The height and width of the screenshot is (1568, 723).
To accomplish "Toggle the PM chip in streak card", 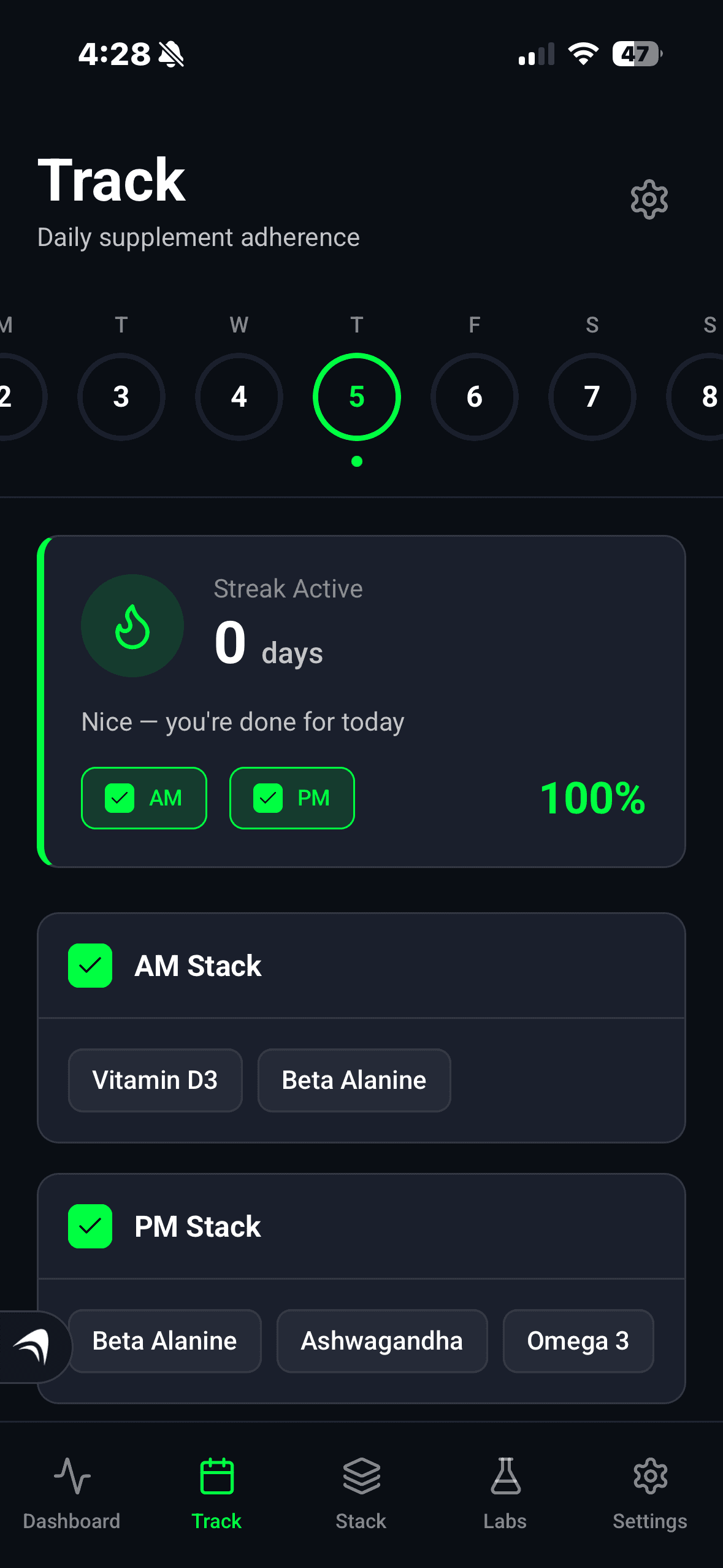I will (x=292, y=798).
